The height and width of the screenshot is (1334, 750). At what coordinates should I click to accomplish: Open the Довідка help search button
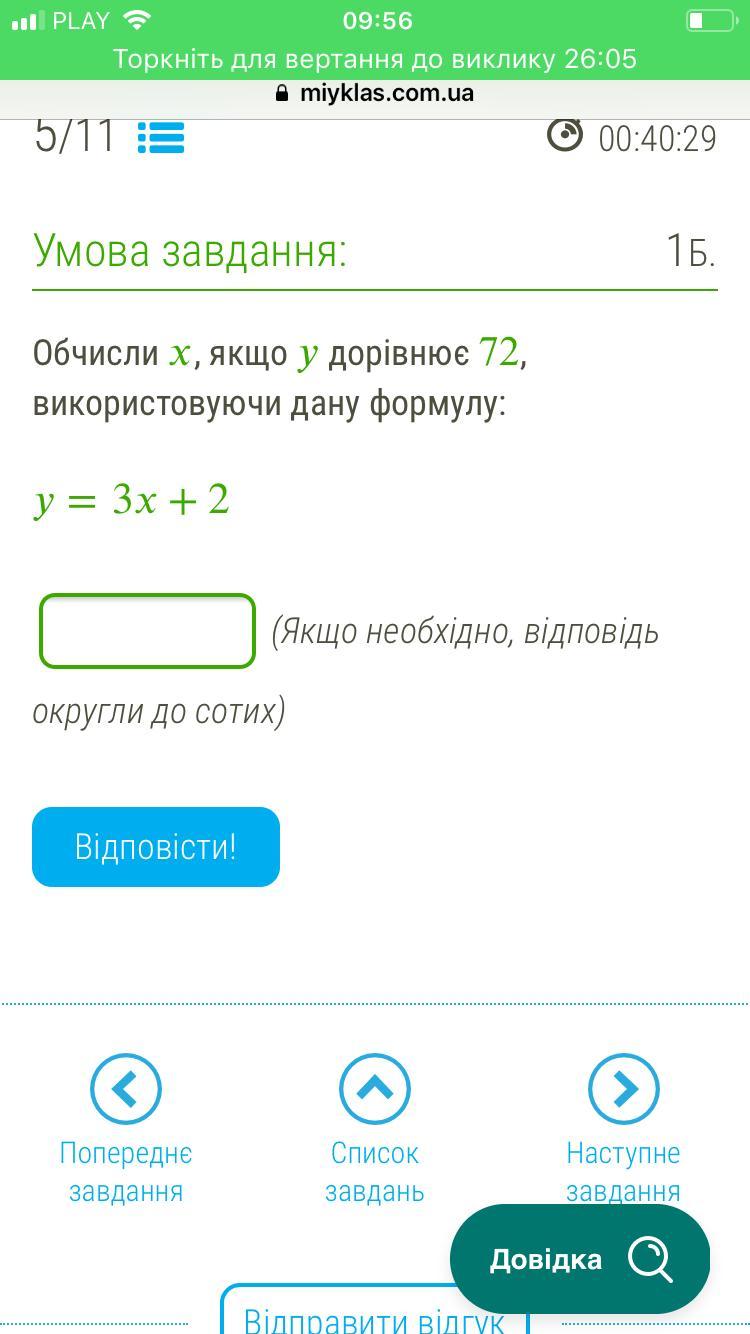[x=580, y=1259]
